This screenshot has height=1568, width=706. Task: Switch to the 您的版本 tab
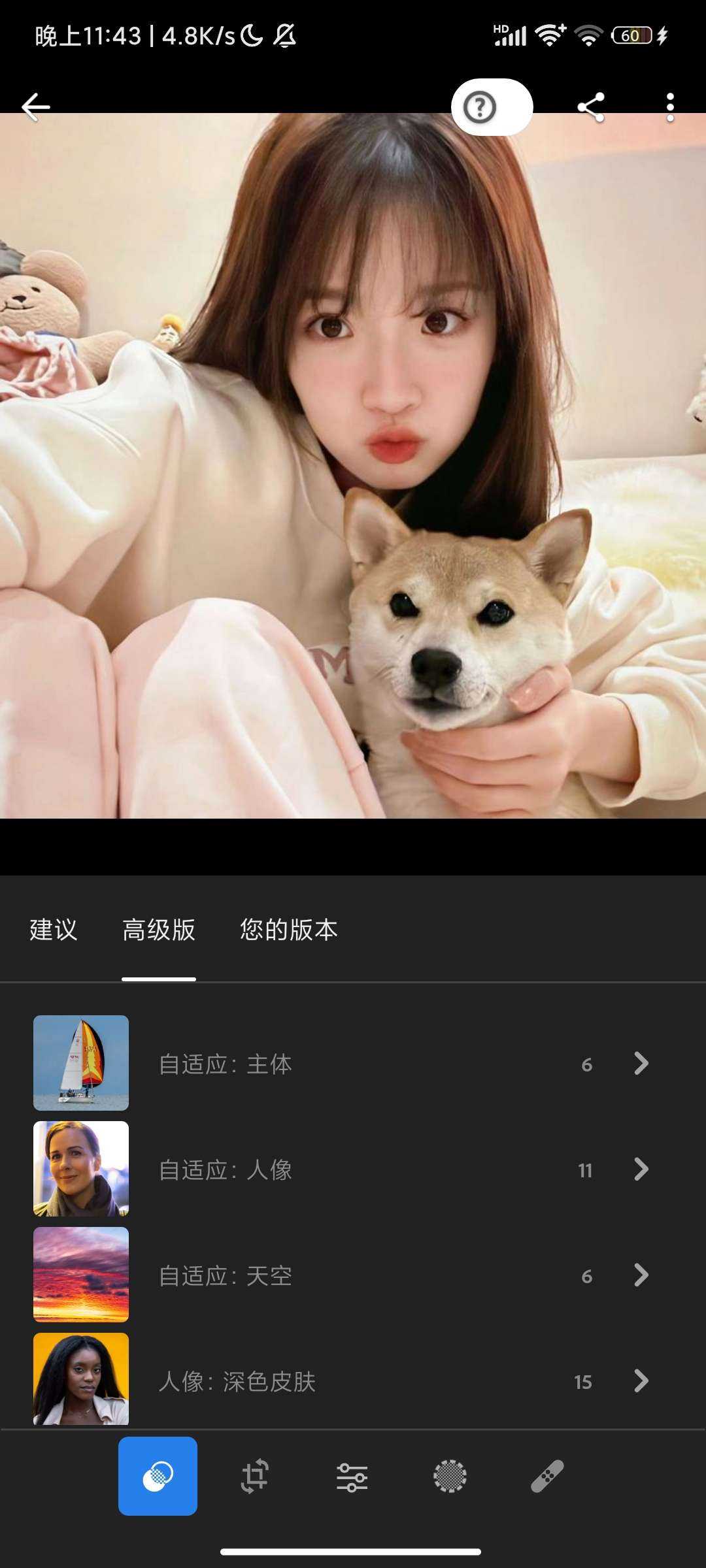coord(288,930)
